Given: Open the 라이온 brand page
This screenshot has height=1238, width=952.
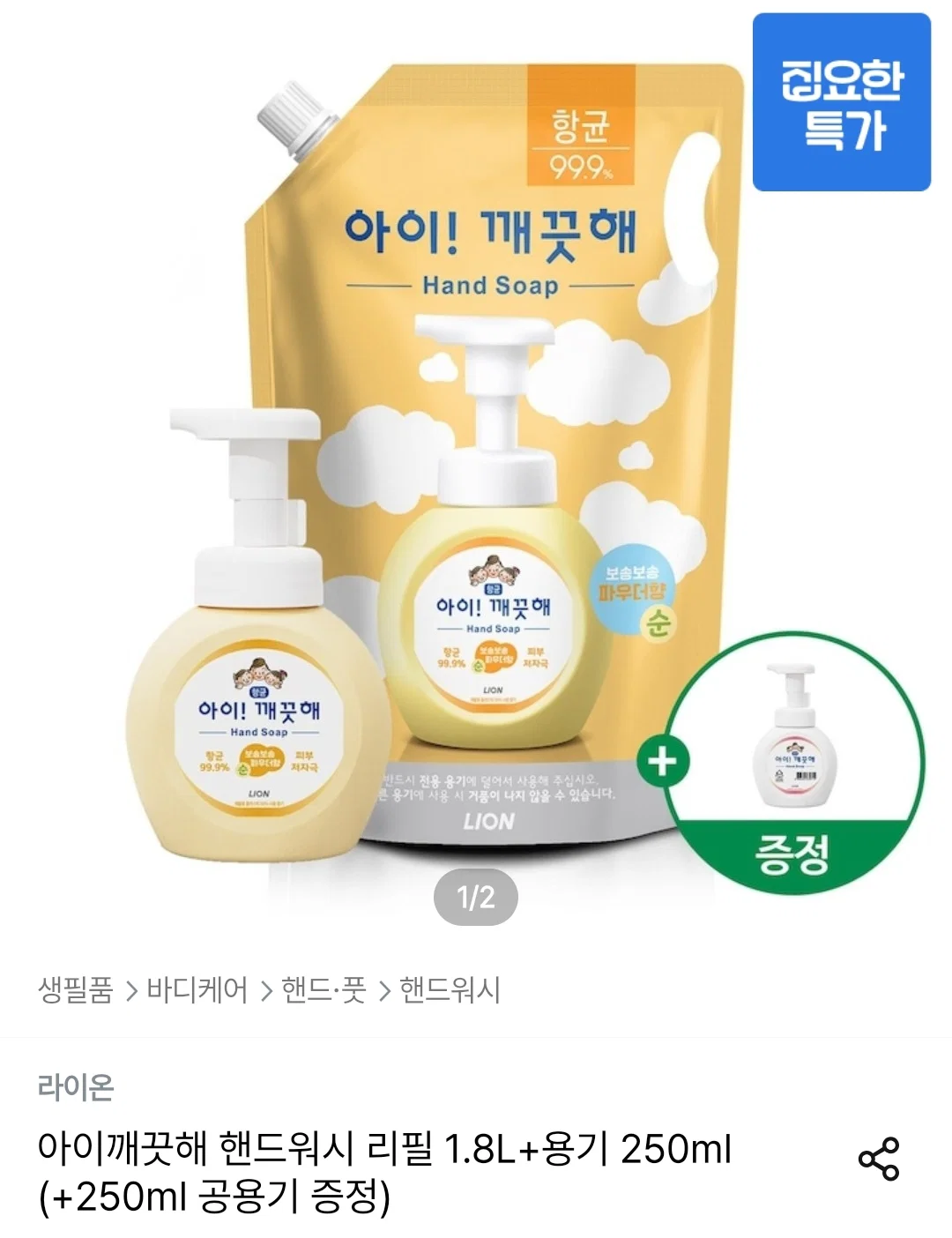Looking at the screenshot, I should click(x=76, y=1086).
